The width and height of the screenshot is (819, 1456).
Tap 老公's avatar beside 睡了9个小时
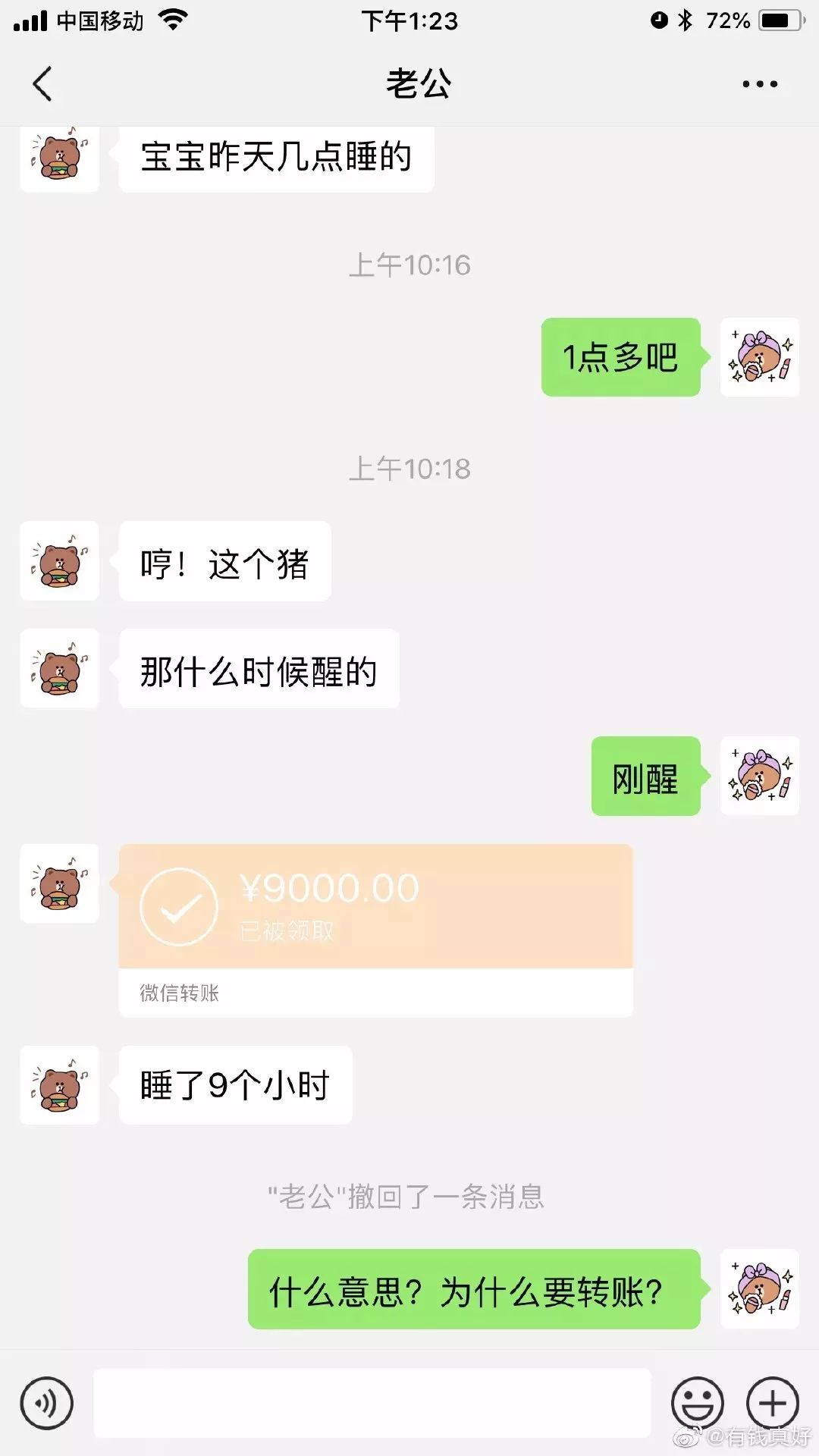60,1085
